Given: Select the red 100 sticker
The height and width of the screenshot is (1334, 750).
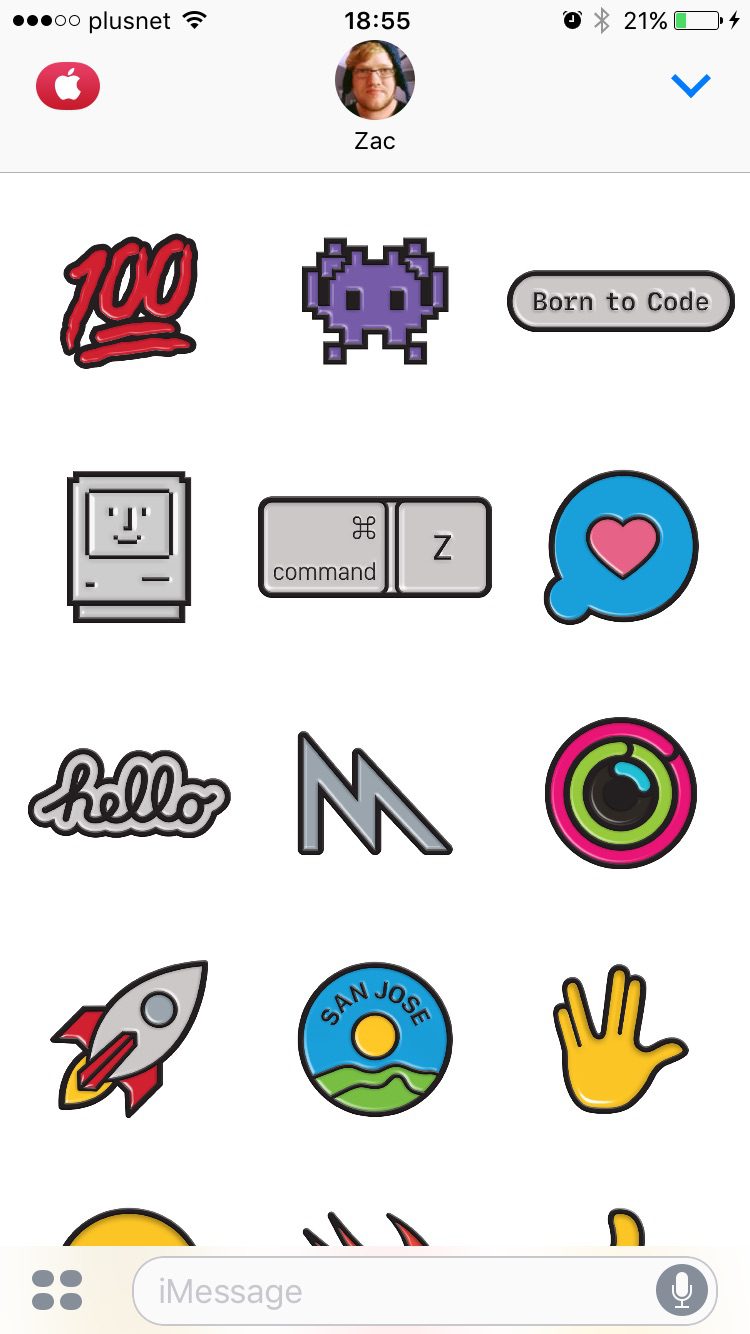Looking at the screenshot, I should [130, 300].
